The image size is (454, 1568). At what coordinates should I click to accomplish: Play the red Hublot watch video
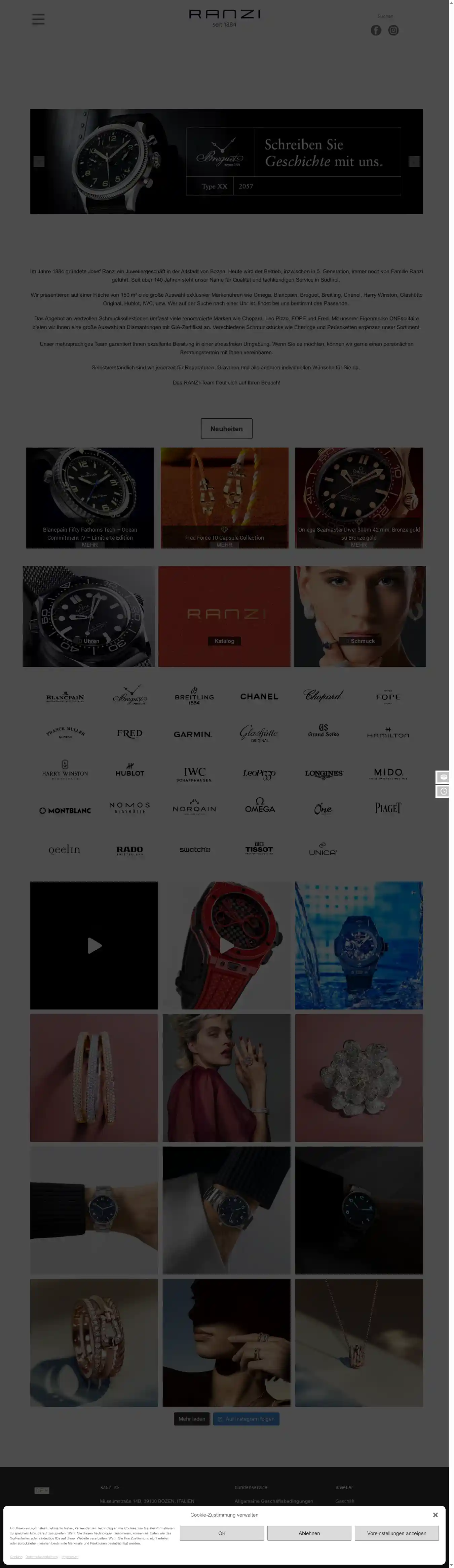pyautogui.click(x=226, y=945)
